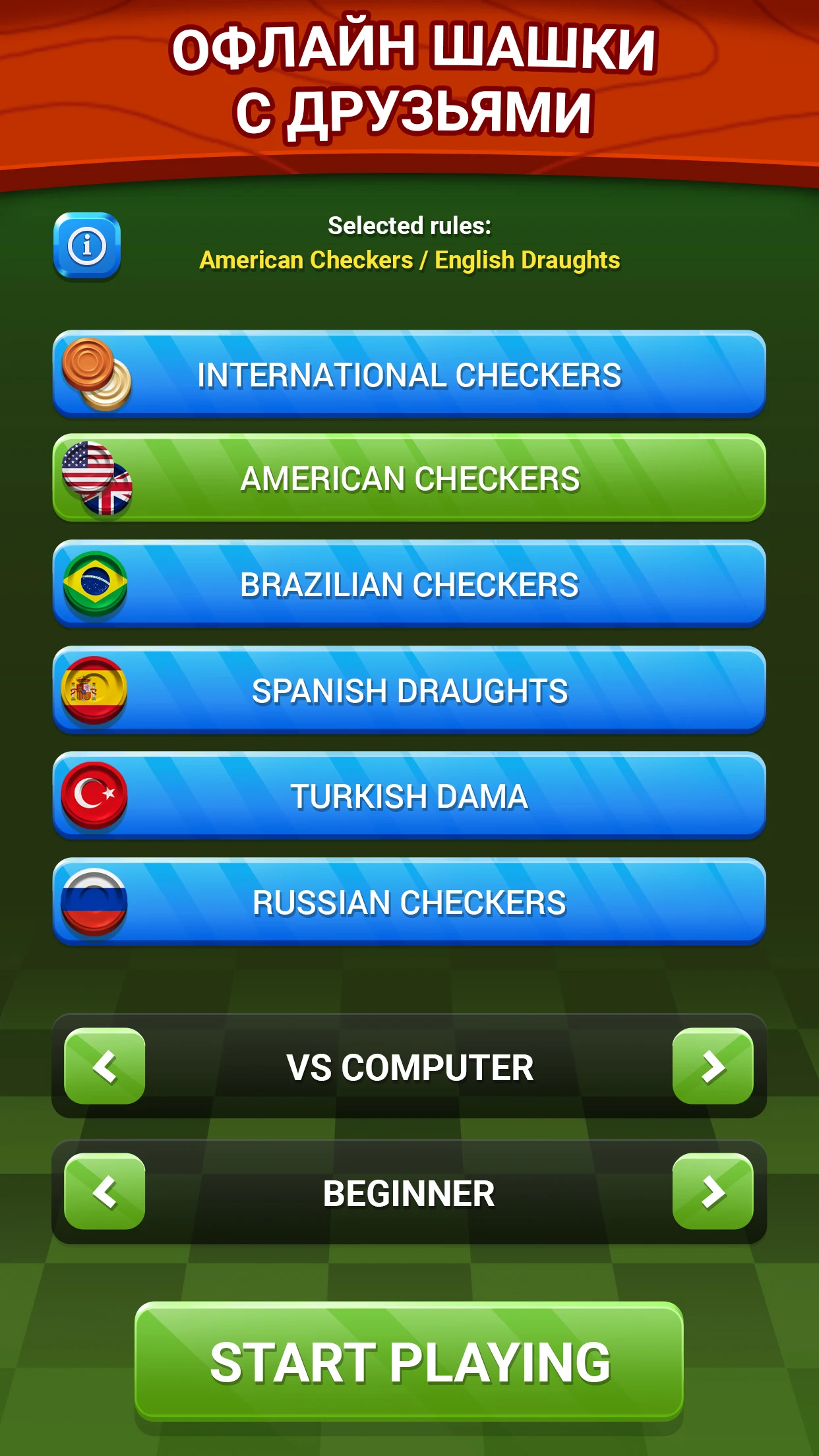Tap right arrow beside VS Computer
The height and width of the screenshot is (1456, 819).
(x=712, y=1066)
